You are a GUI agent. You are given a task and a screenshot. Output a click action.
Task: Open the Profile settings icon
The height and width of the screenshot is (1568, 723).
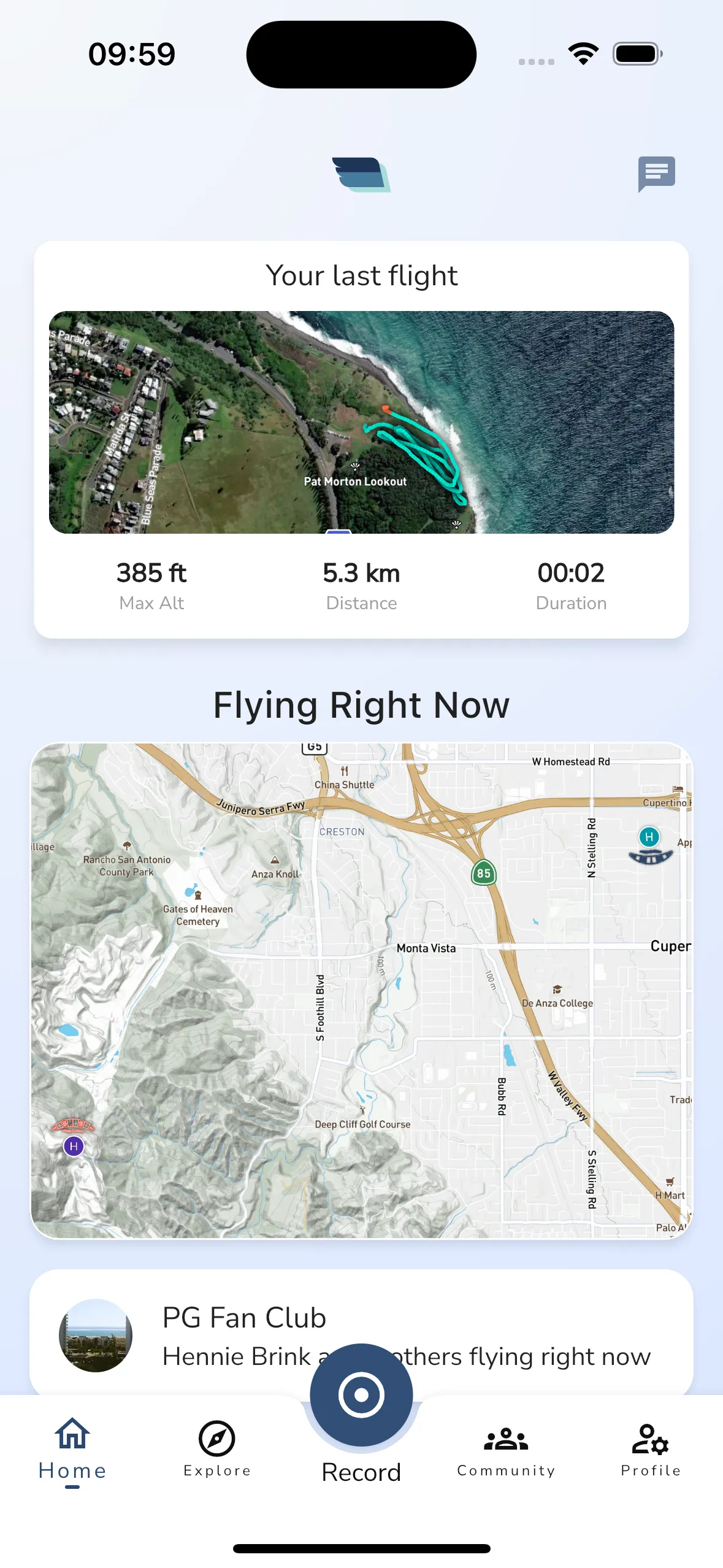[x=650, y=1439]
